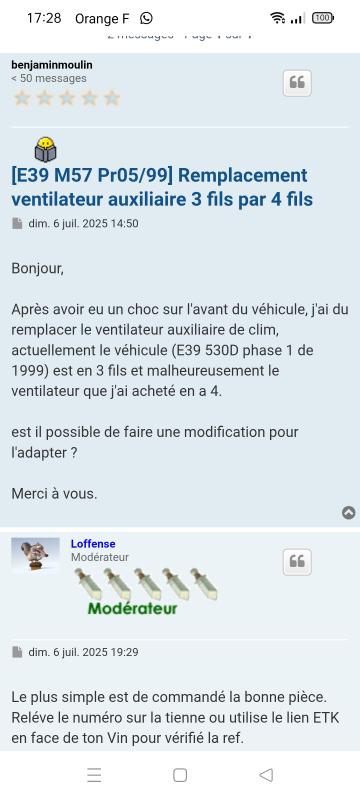Open benjaminmoulin's profile
Image resolution: width=360 pixels, height=800 pixels.
coord(52,65)
